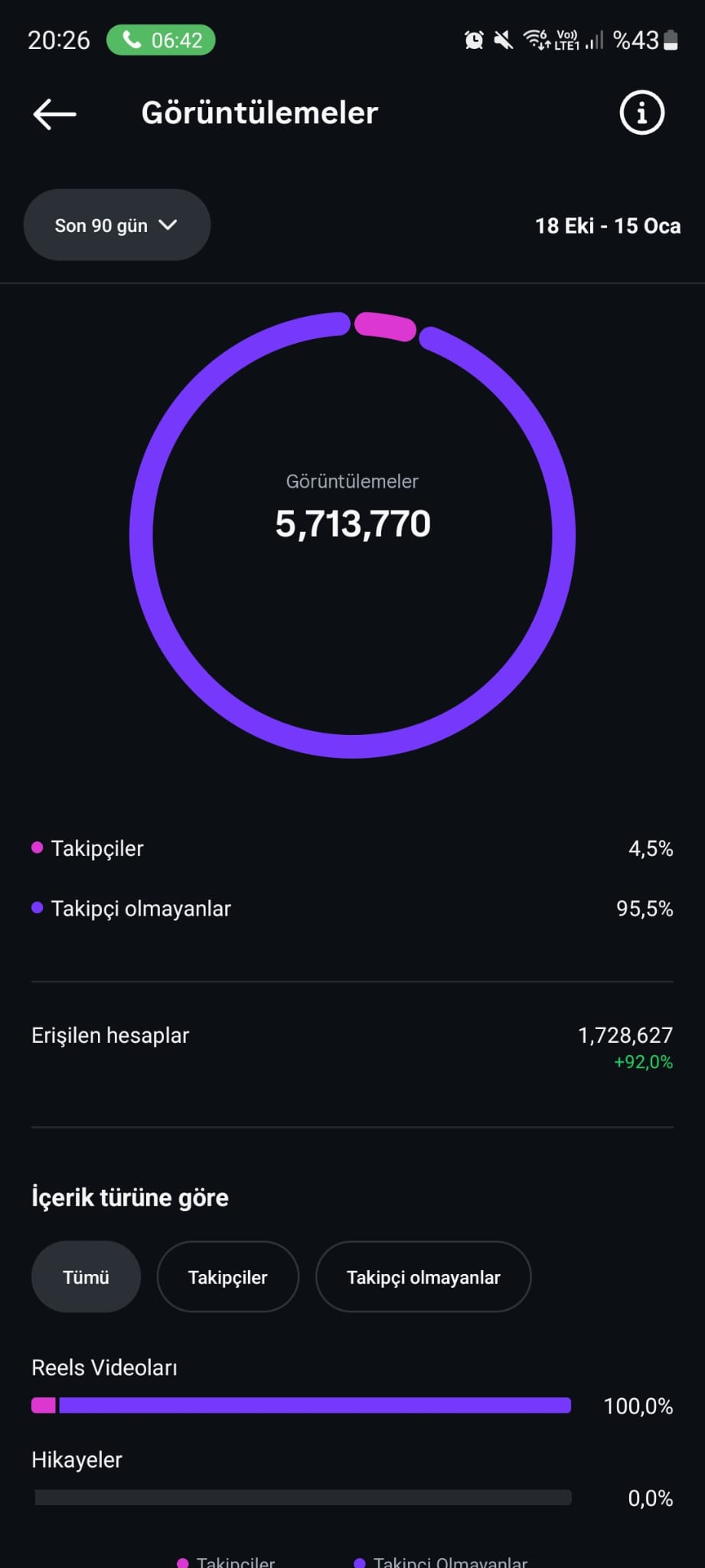Screen dimensions: 705x1568
Task: Choose the Takipçi olmayanlar filter chip
Action: coord(423,1277)
